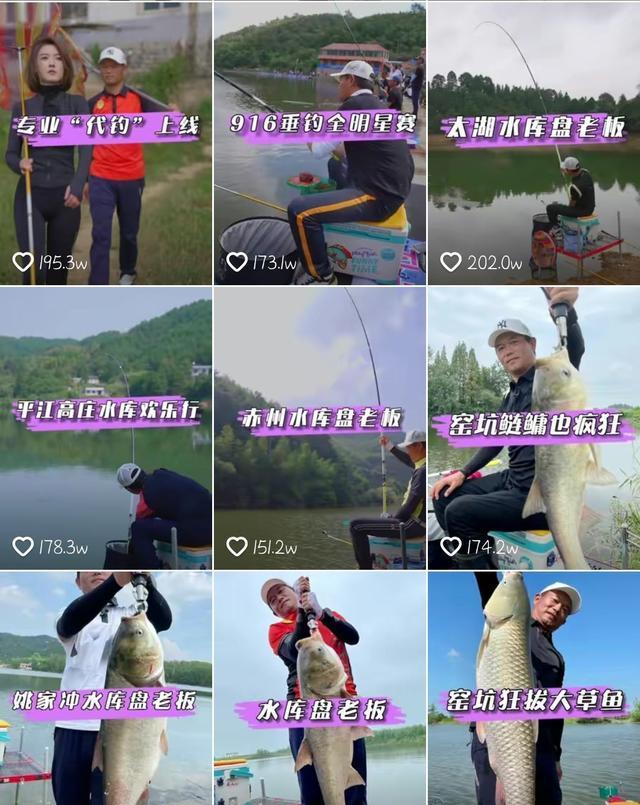
Task: Play the 窑坑鲢鳙也疯狂 video
Action: tap(534, 428)
